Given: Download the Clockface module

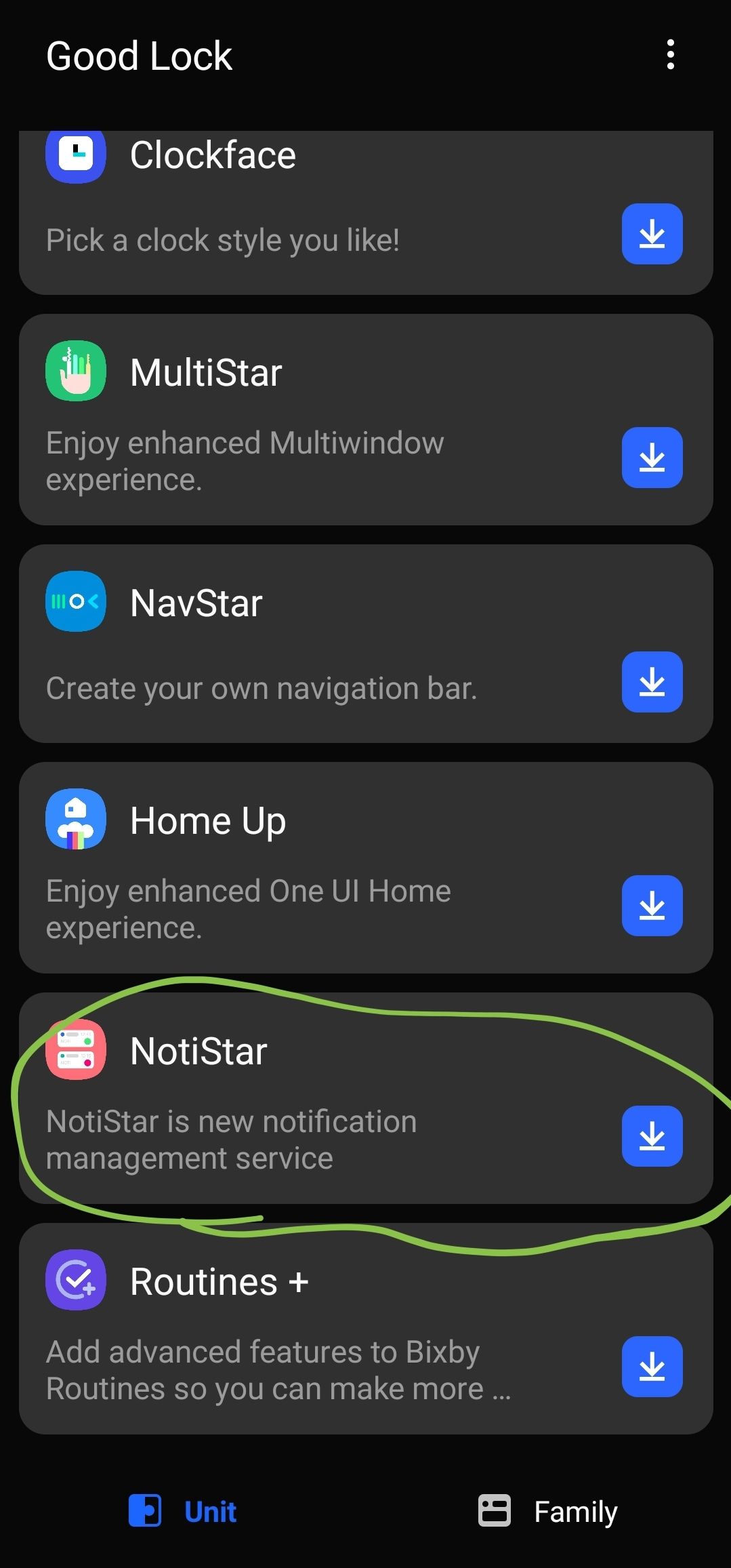Looking at the screenshot, I should (652, 234).
